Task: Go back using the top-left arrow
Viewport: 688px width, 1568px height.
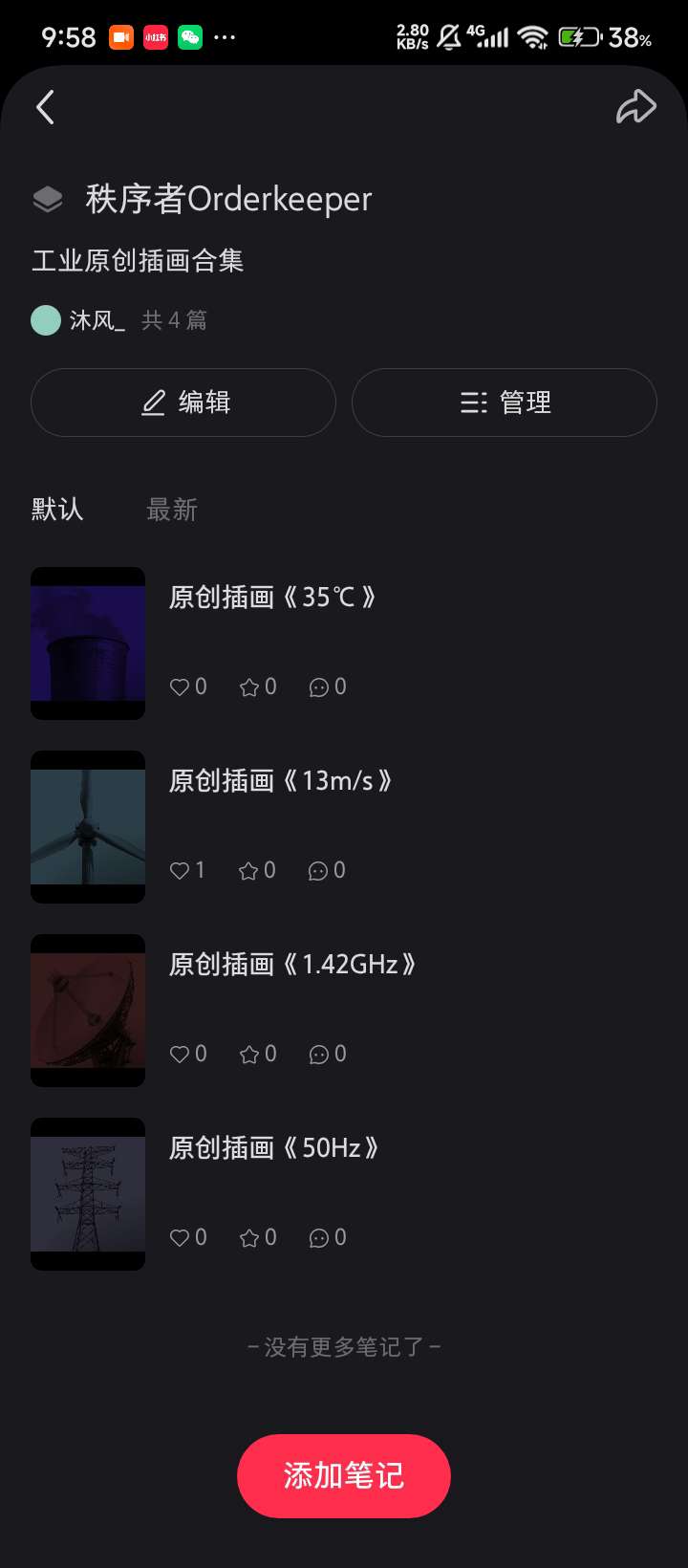Action: [45, 107]
